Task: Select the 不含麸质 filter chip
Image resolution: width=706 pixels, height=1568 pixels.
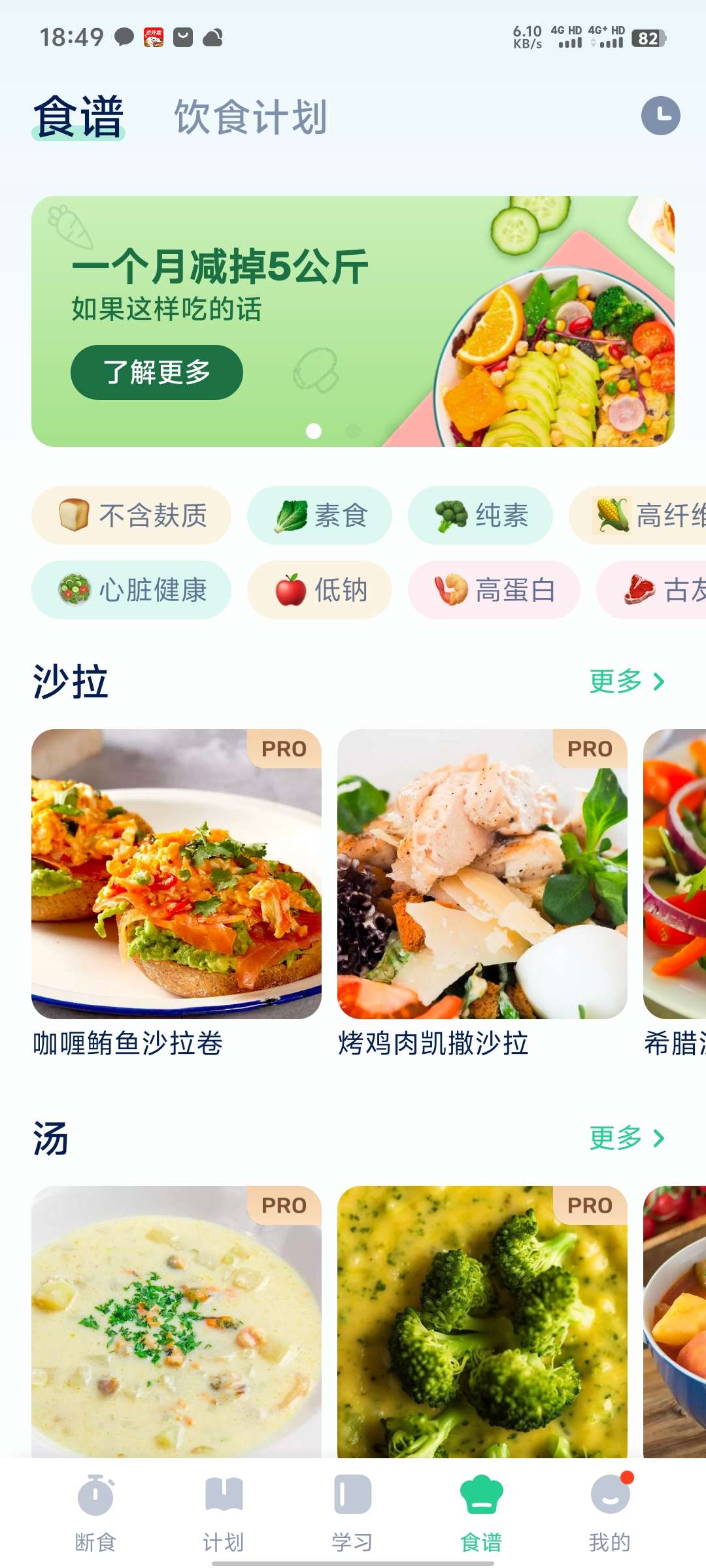Action: click(131, 515)
